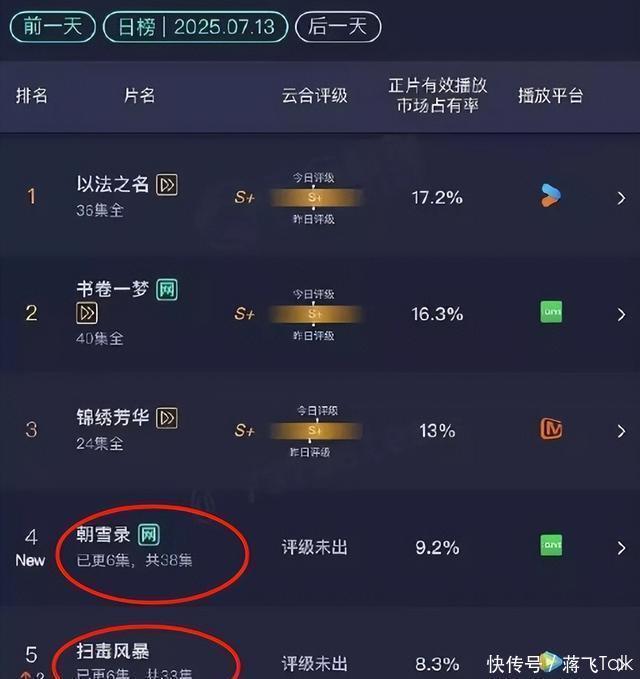Open the 日榜 date picker for 2025.07.13

(195, 26)
